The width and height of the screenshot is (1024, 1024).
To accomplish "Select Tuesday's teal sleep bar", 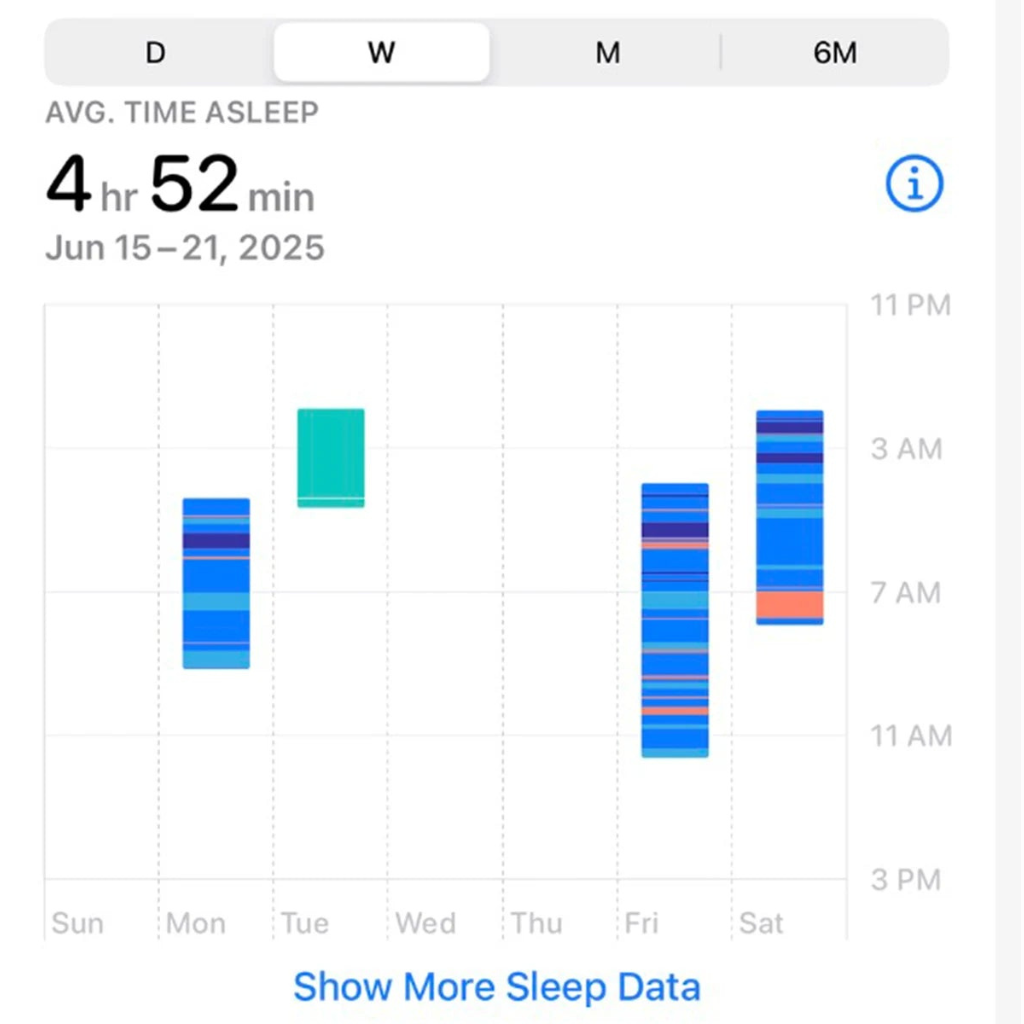I will coord(331,458).
